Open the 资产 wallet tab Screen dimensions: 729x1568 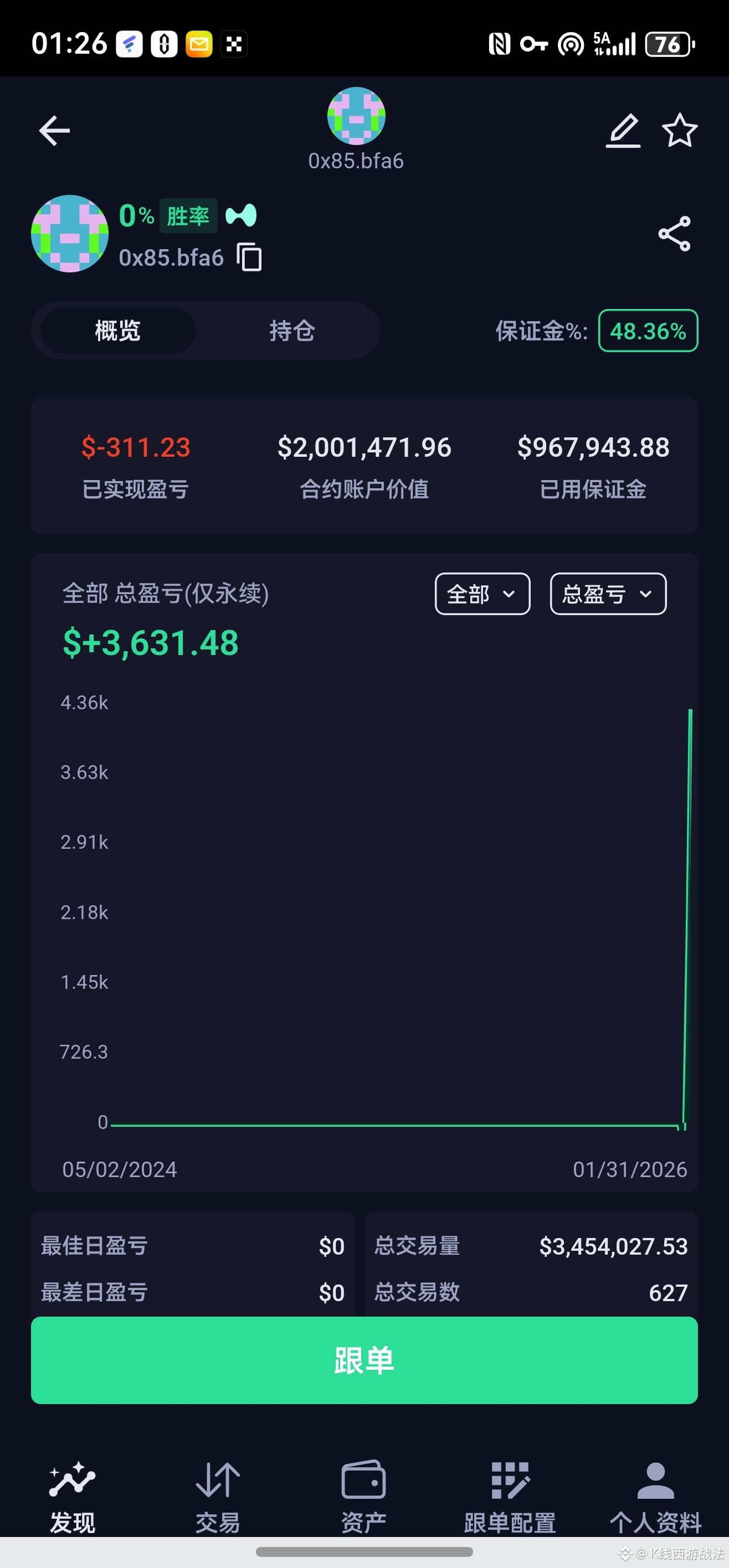(x=363, y=1497)
